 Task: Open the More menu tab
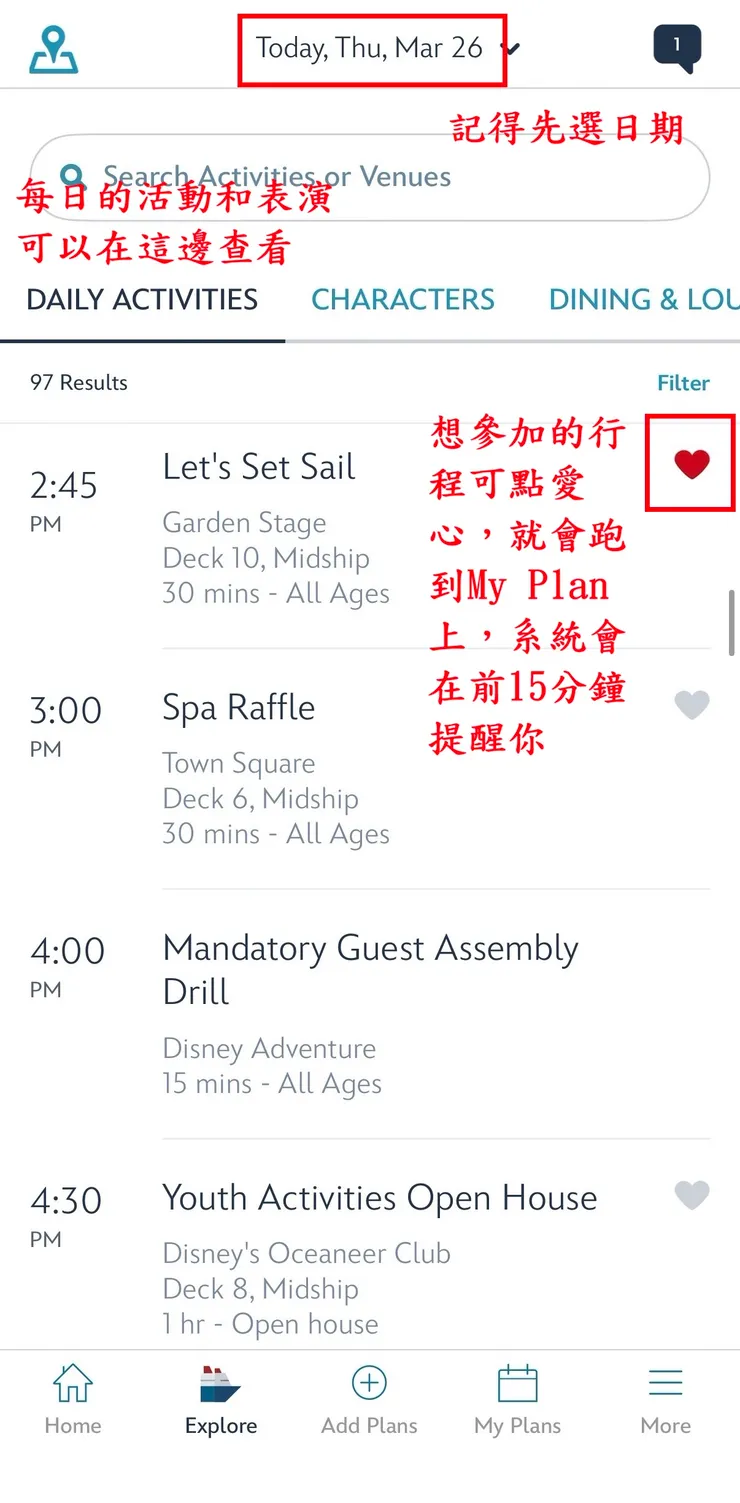click(x=665, y=1400)
